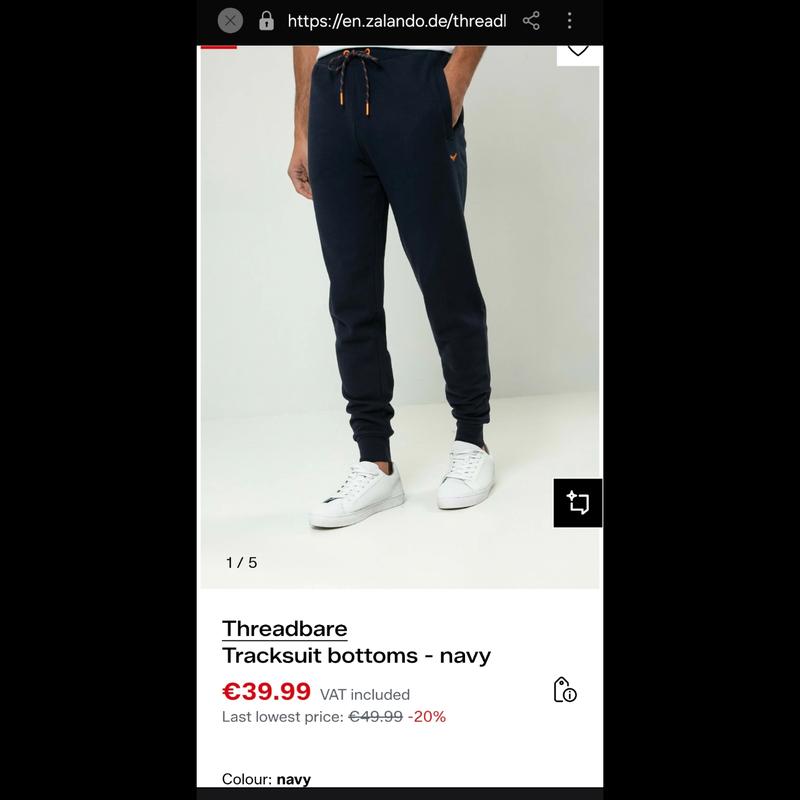Viewport: 800px width, 800px height.
Task: Tap the zalando.de URL address bar
Action: 396,20
